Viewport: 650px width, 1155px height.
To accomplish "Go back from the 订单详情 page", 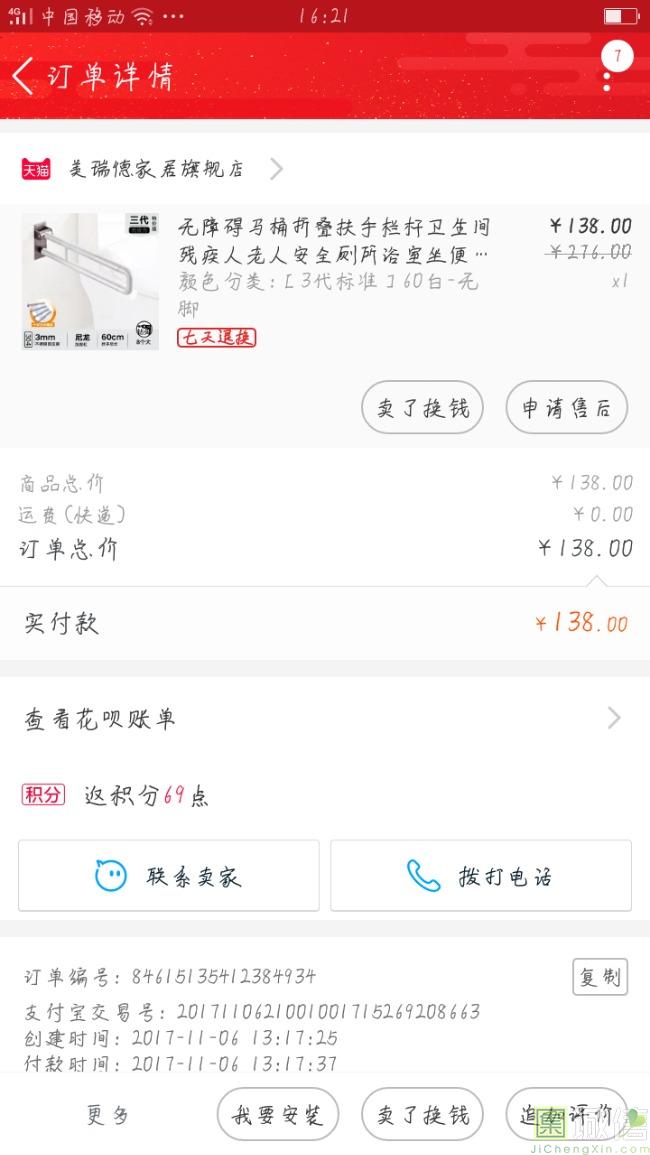I will [x=24, y=76].
